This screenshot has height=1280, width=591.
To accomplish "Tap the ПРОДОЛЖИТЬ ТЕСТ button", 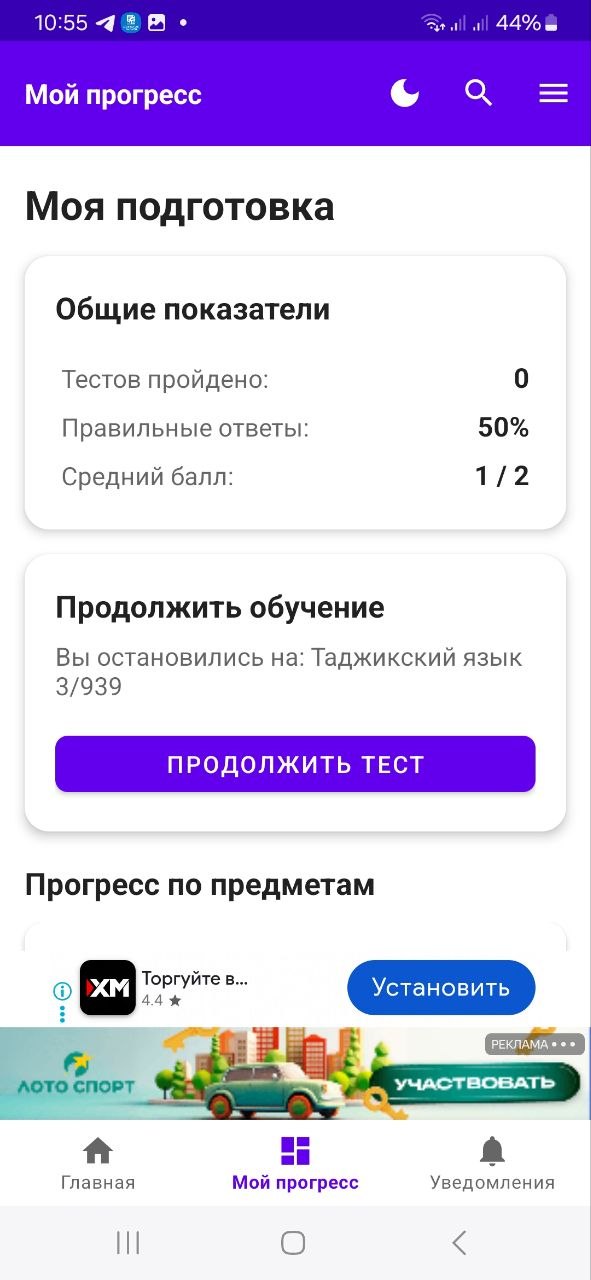I will tap(295, 765).
